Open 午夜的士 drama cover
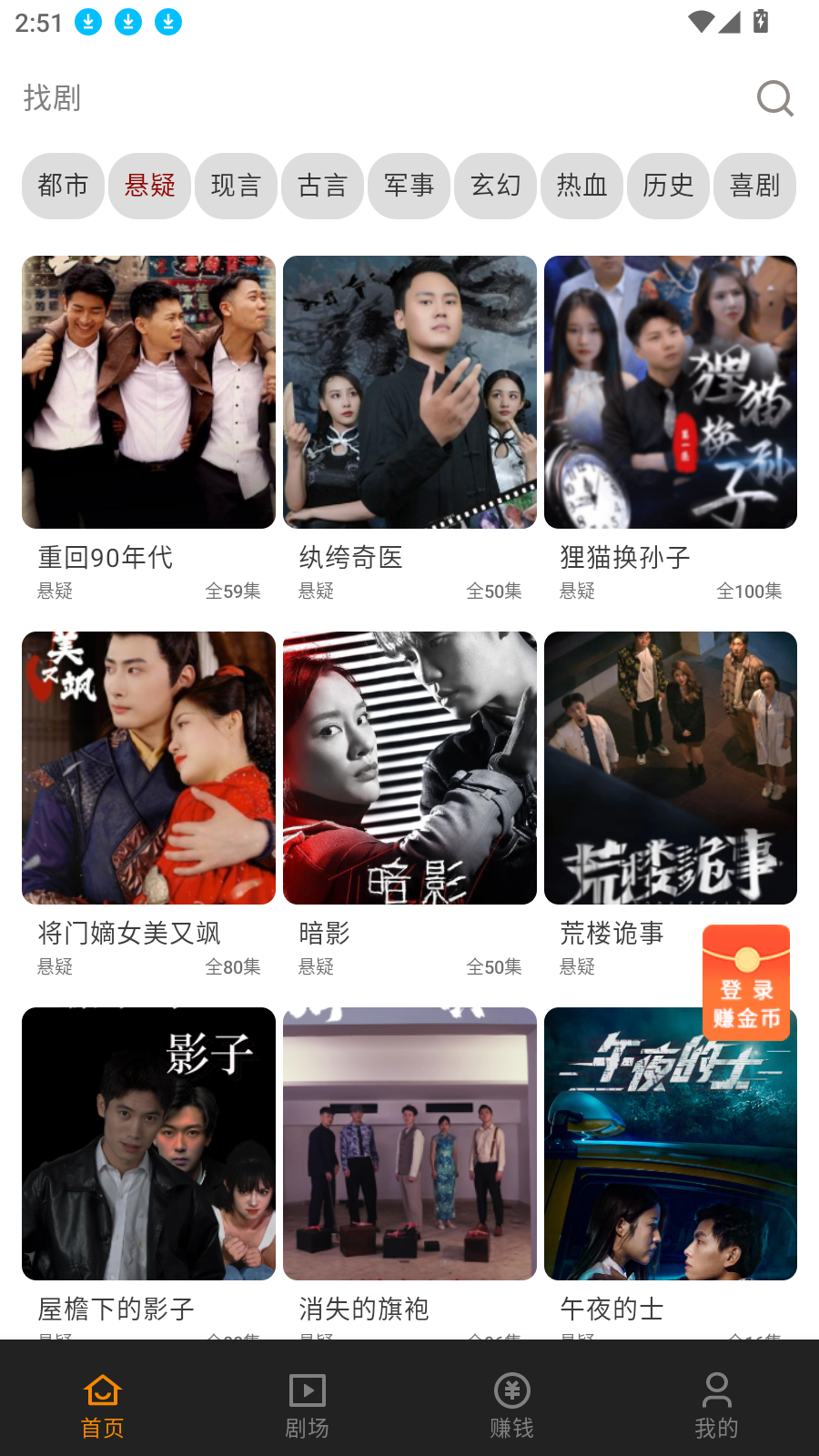 click(x=670, y=1144)
